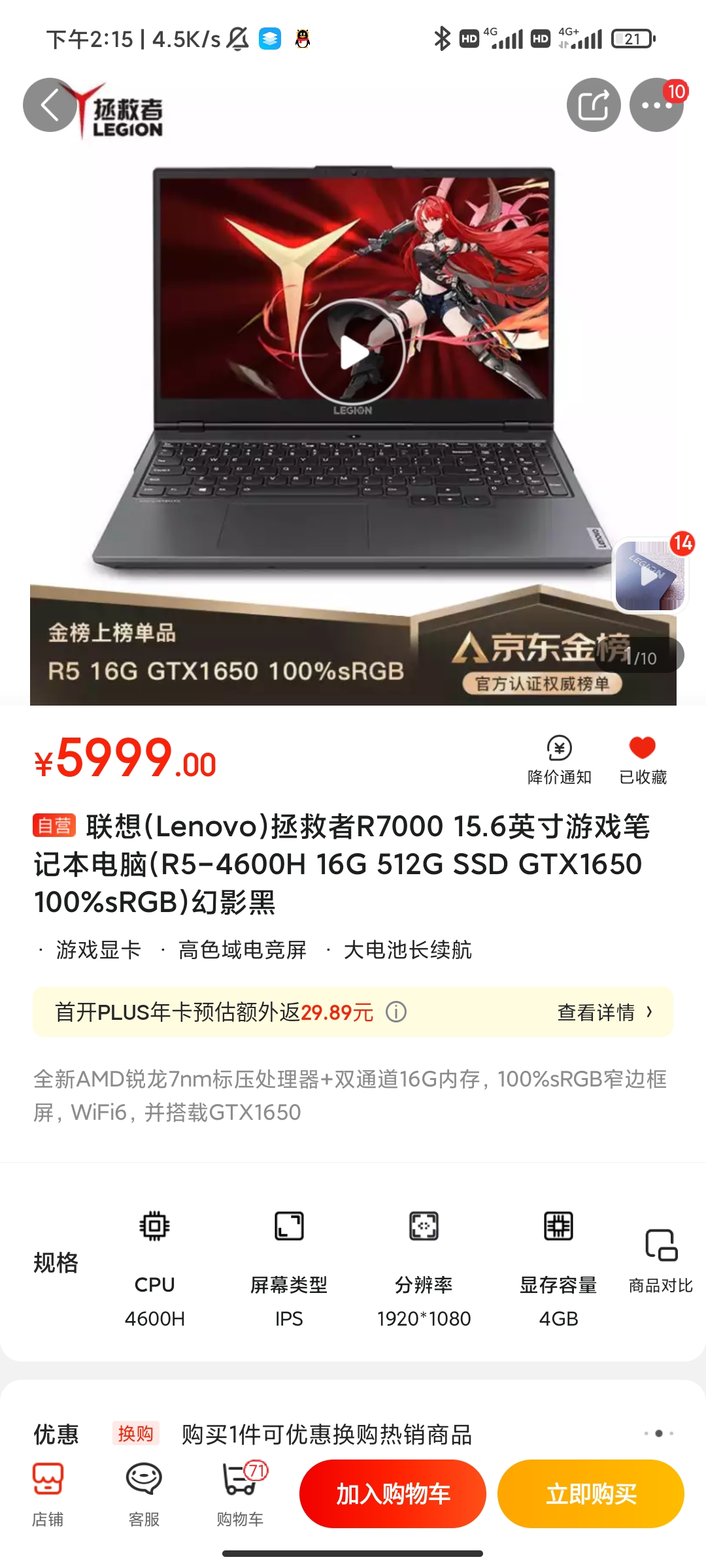
Task: Open the three-dot overflow menu
Action: tap(656, 105)
